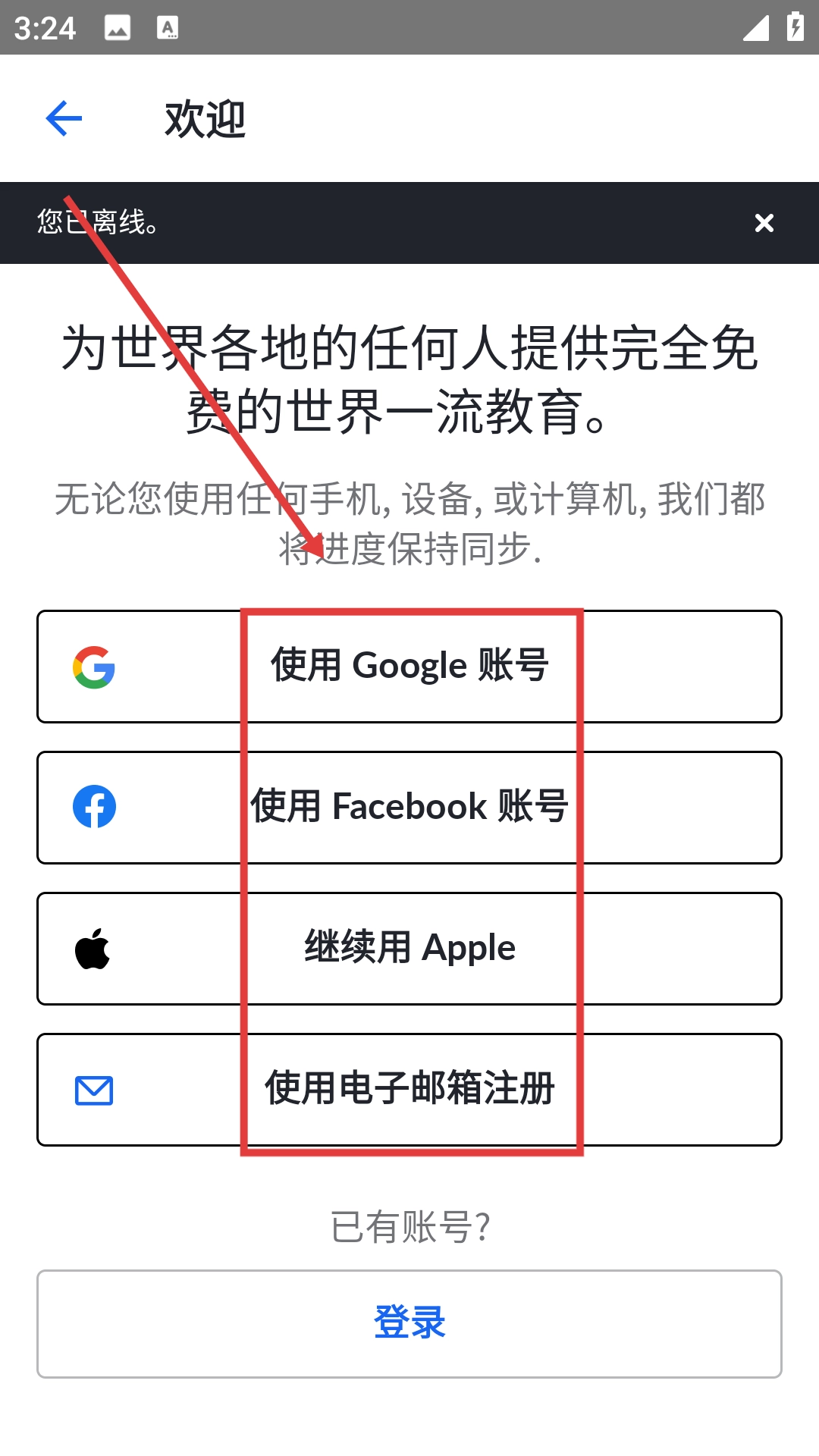Dismiss the offline notification banner

764,223
